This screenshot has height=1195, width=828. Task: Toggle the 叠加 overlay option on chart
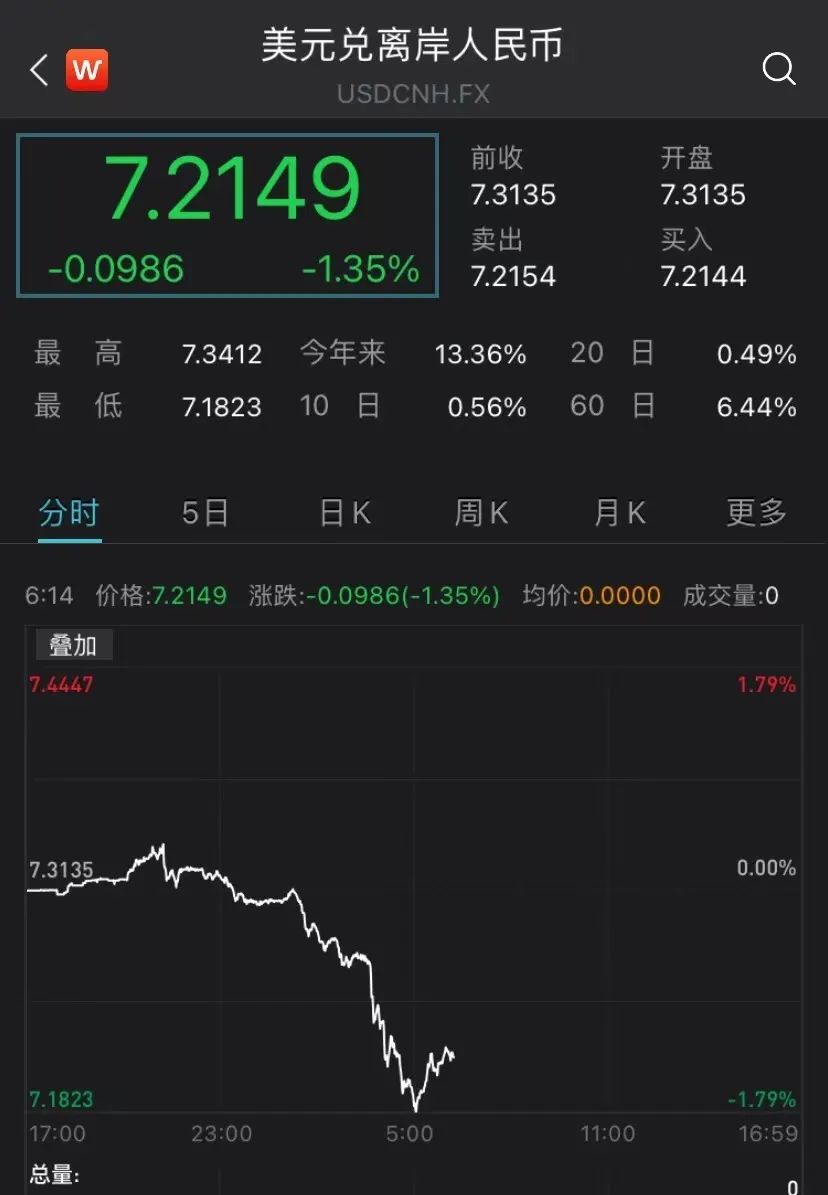74,645
